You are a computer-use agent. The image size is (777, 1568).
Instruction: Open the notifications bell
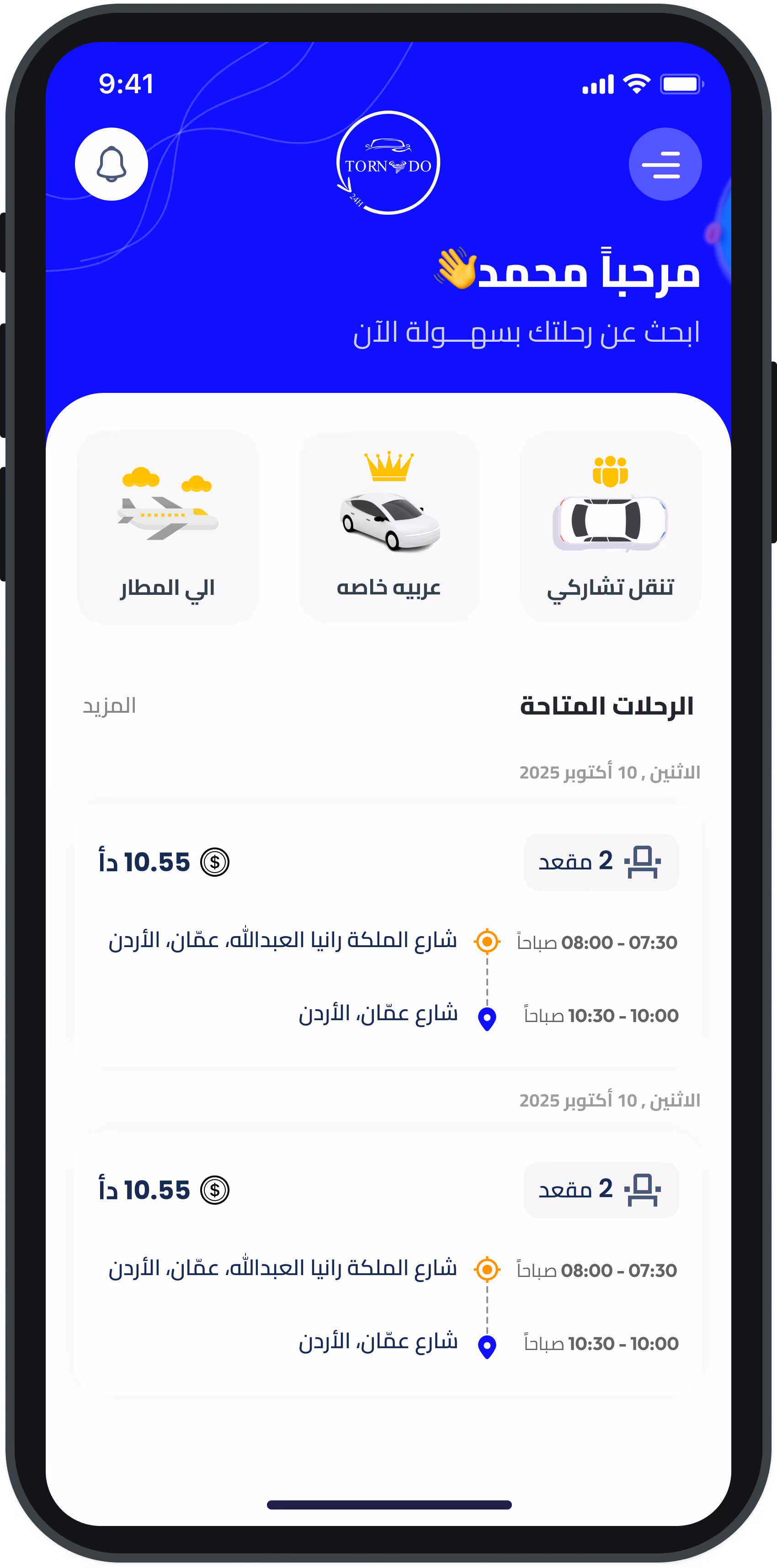tap(112, 164)
